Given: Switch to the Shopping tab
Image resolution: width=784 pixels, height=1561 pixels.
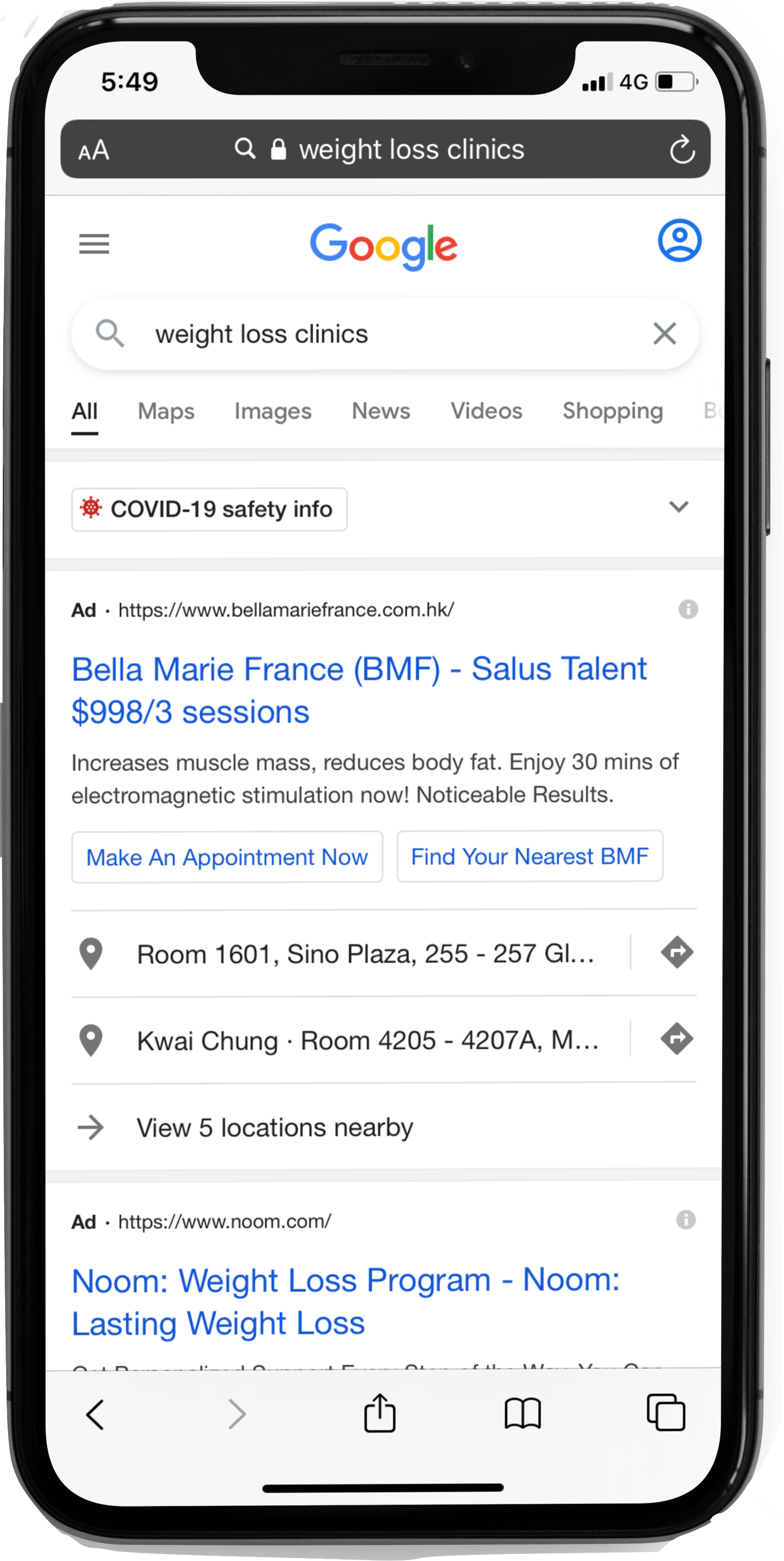Looking at the screenshot, I should pyautogui.click(x=613, y=411).
